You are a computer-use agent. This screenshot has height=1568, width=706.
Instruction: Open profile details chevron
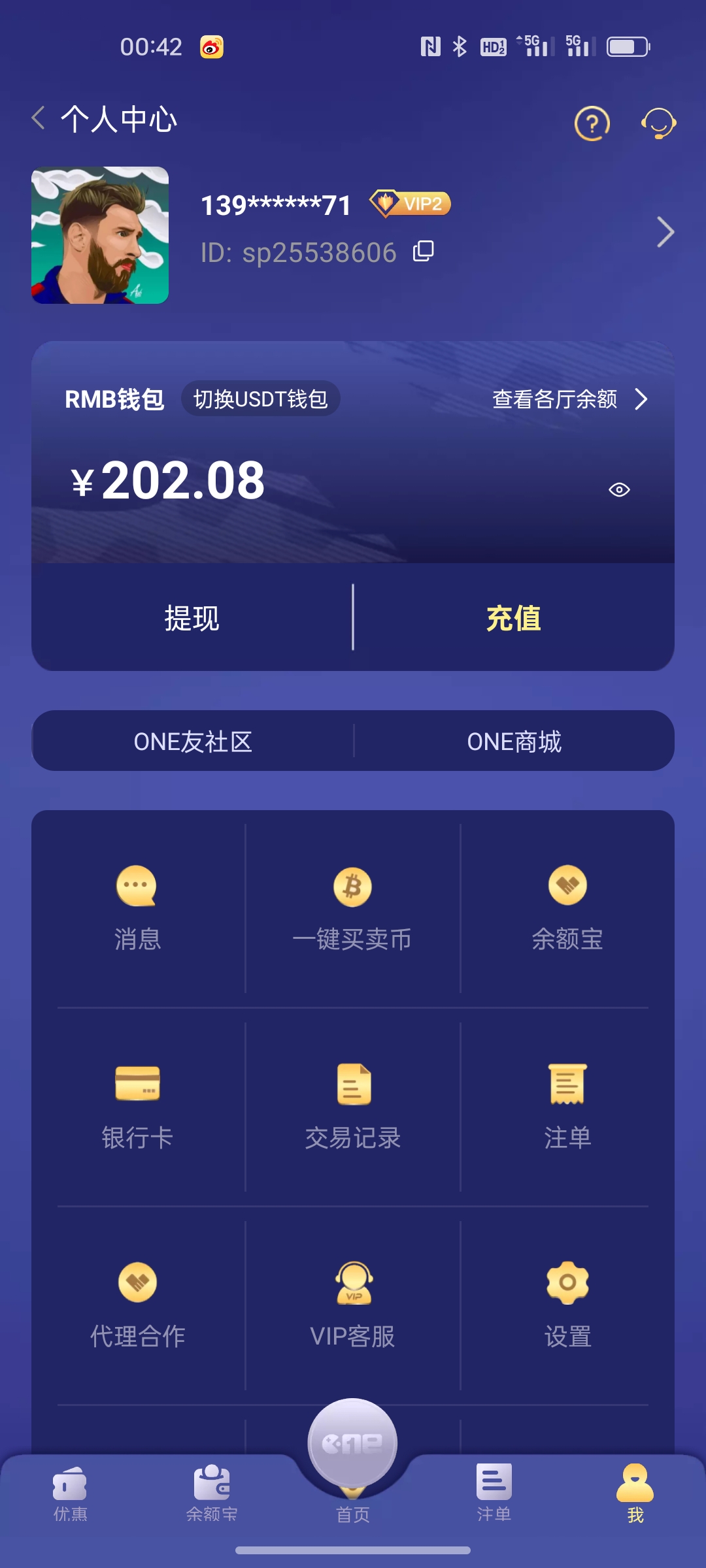664,232
